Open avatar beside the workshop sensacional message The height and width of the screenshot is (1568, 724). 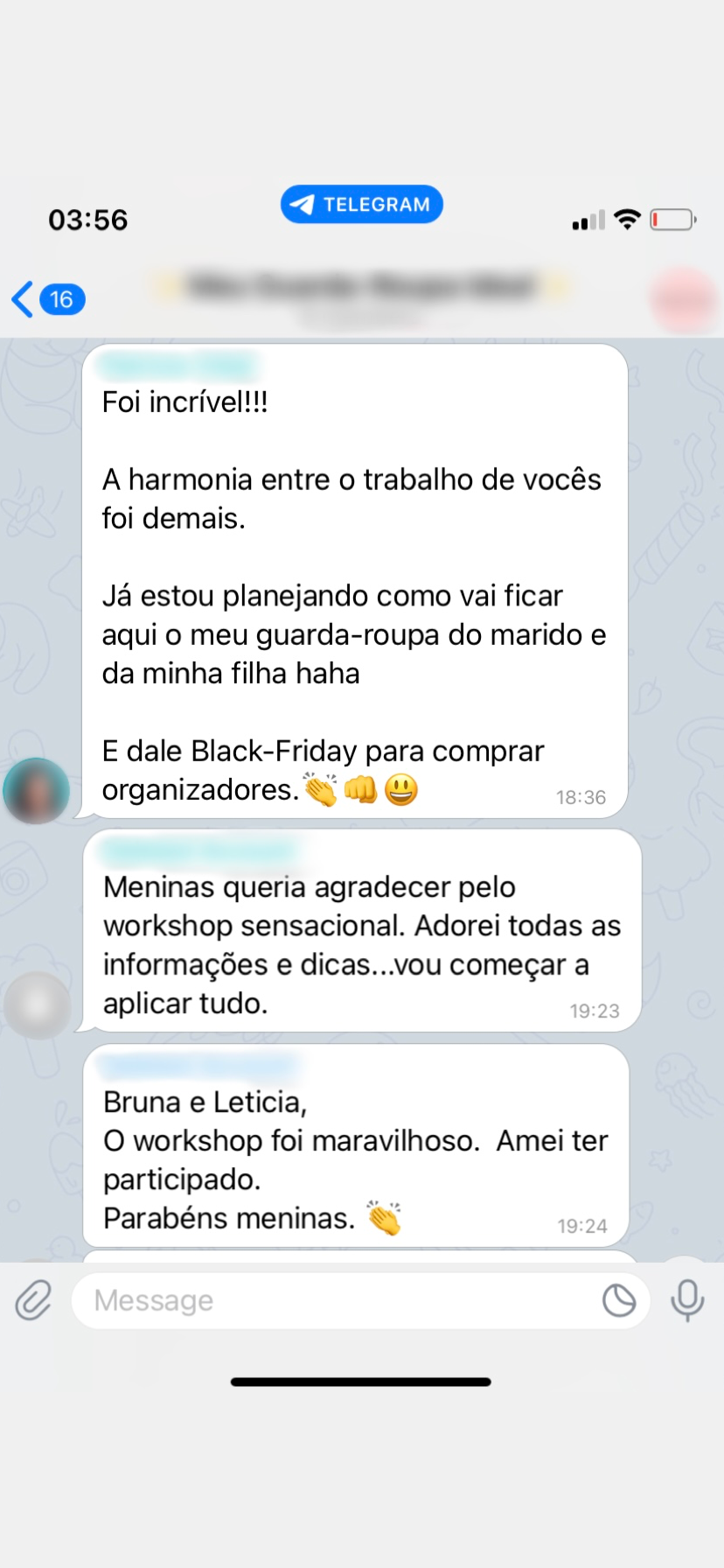38,1005
